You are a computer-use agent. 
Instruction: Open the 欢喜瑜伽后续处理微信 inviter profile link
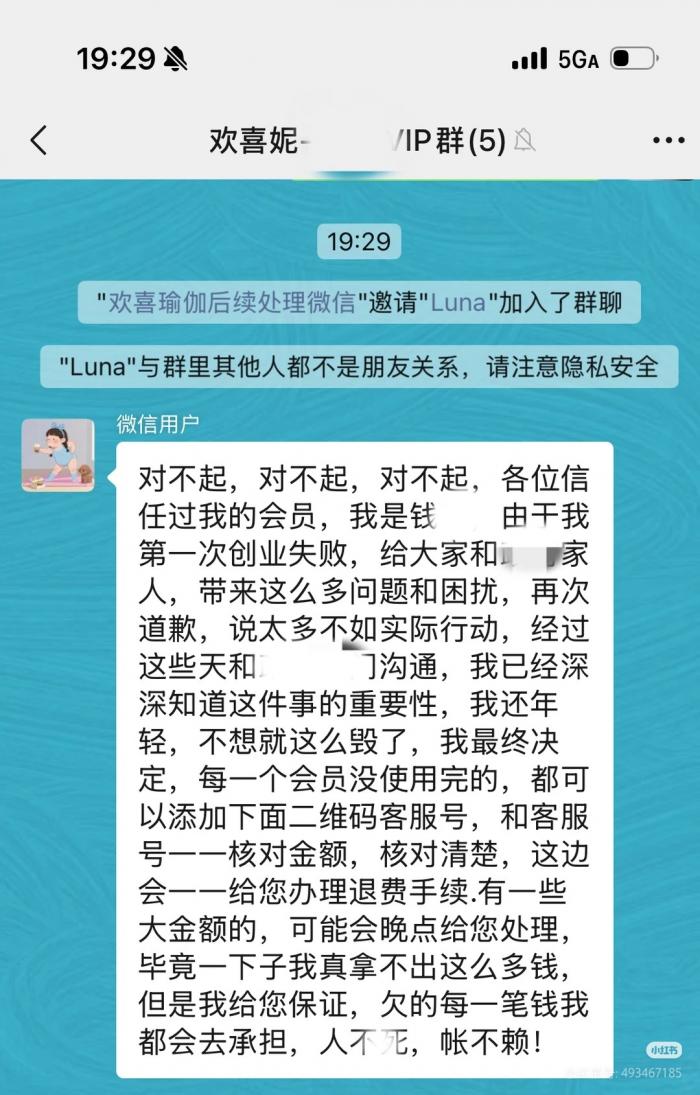tap(232, 303)
